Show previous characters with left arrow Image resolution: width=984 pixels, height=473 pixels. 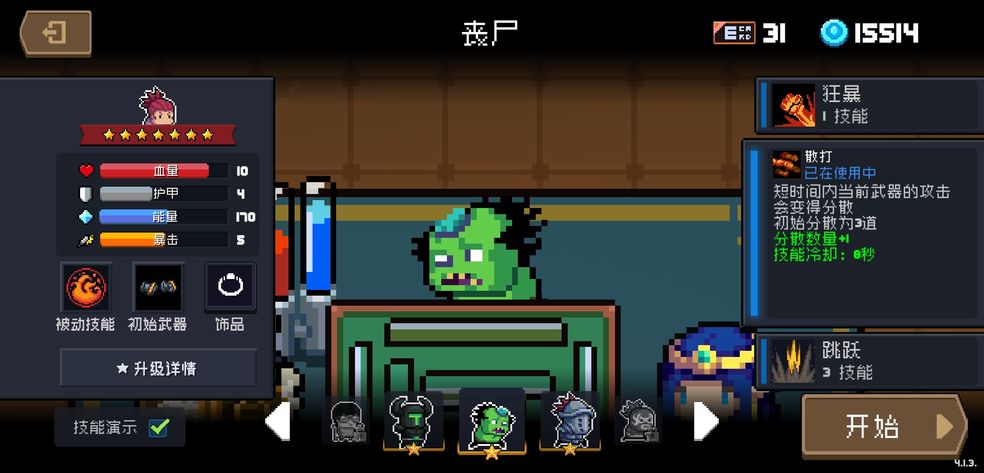[x=278, y=421]
